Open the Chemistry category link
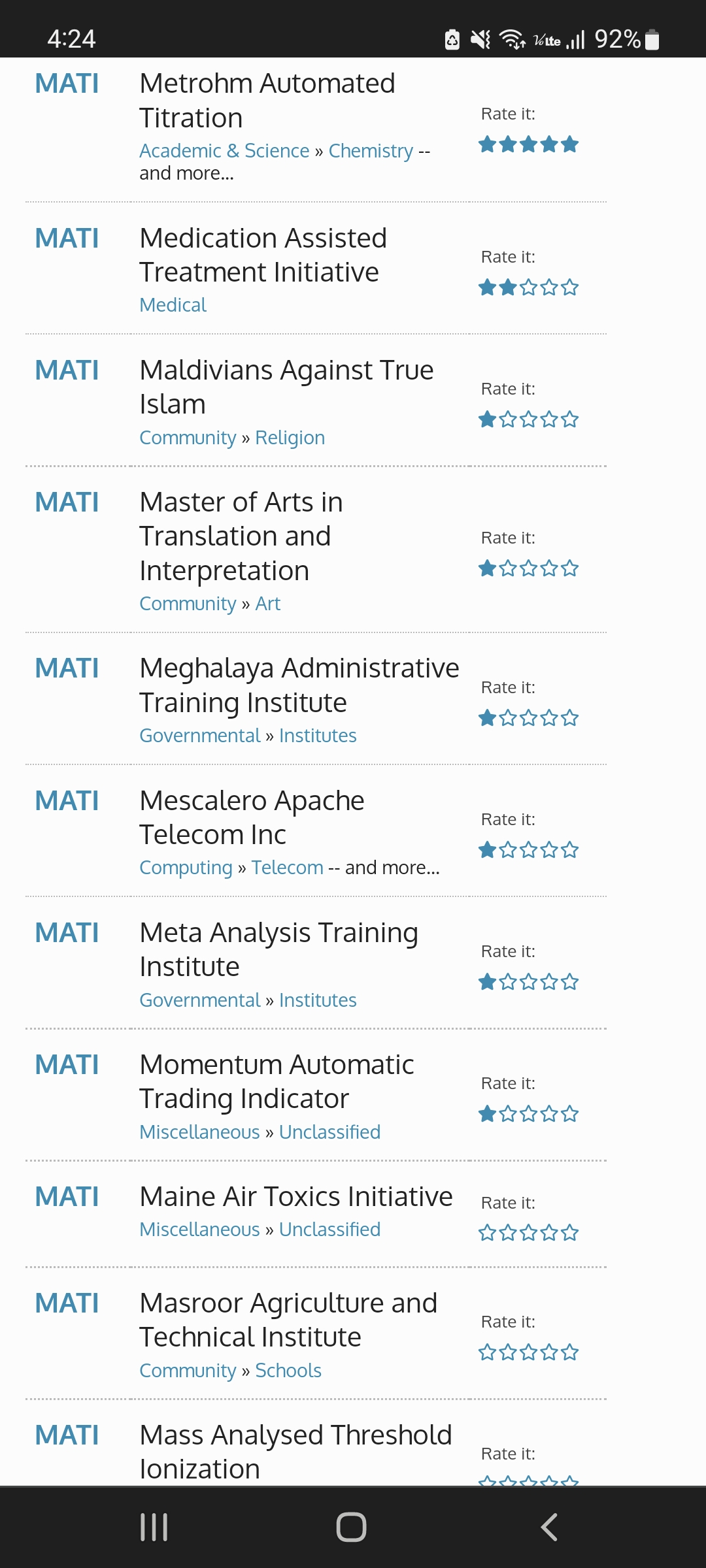The width and height of the screenshot is (706, 1568). tap(371, 151)
